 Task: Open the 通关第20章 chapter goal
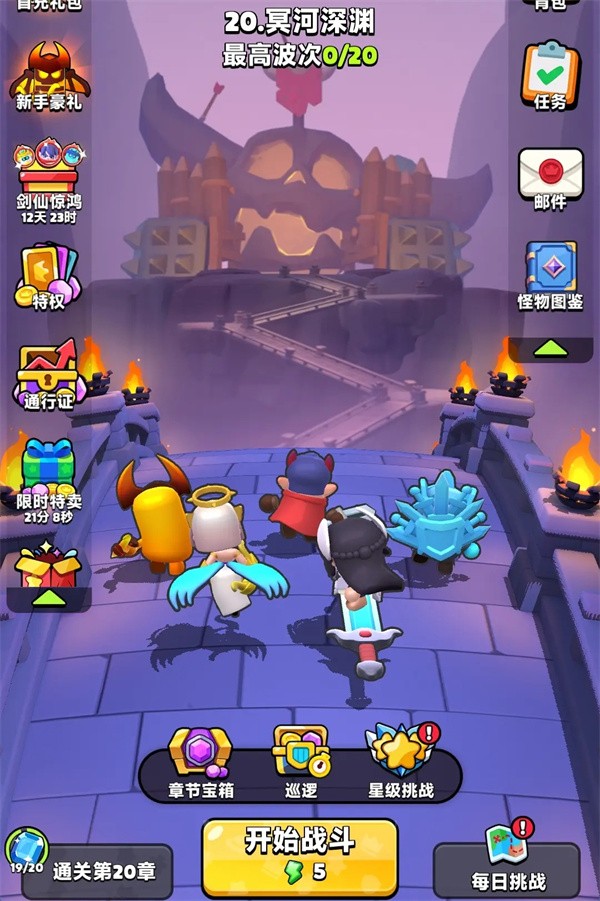tap(98, 871)
